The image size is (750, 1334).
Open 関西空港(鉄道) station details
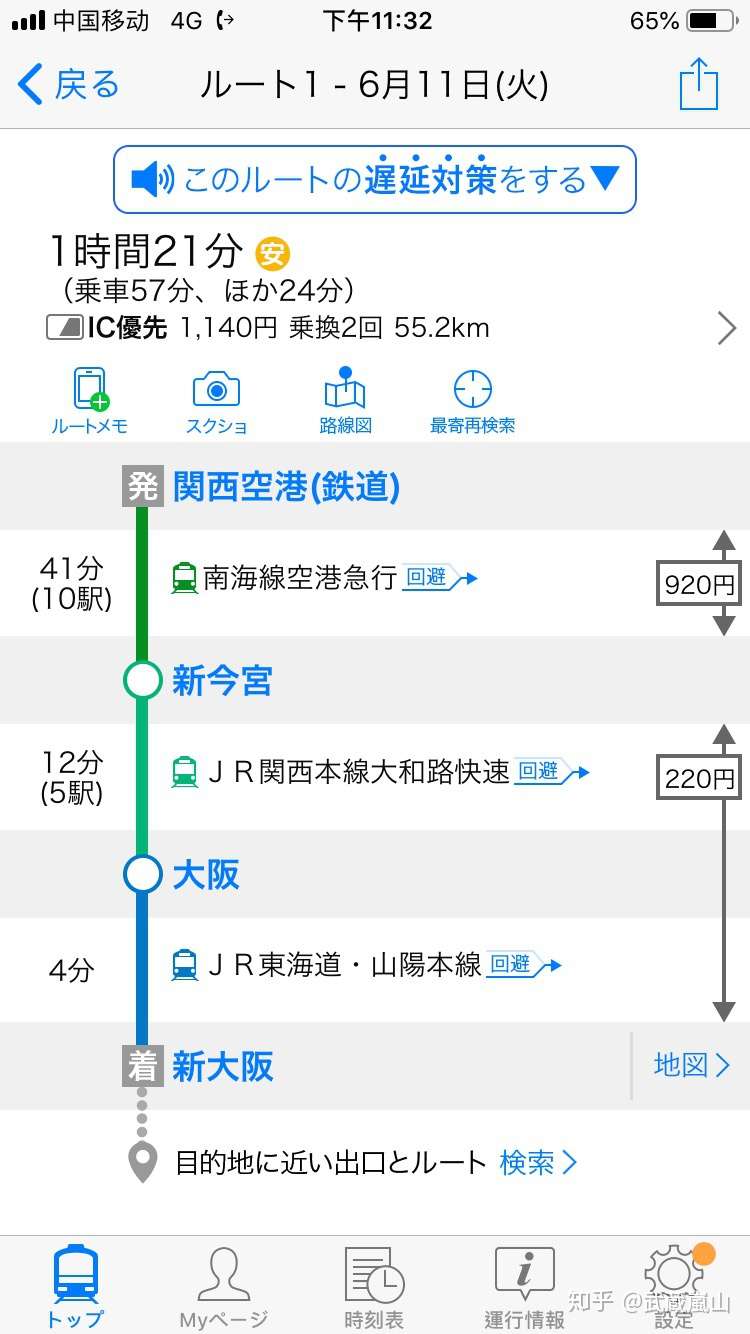pyautogui.click(x=286, y=487)
